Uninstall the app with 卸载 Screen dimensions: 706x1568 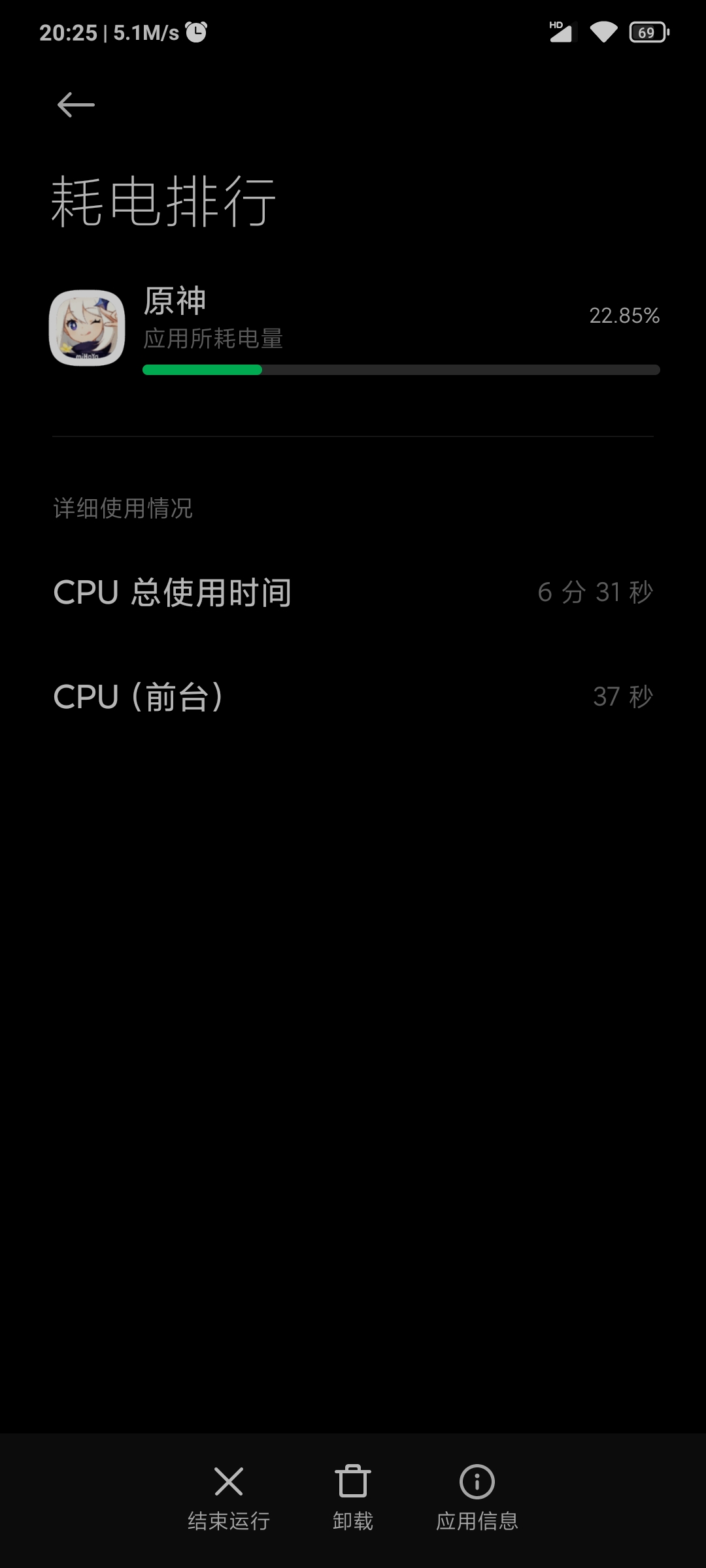[x=353, y=1499]
